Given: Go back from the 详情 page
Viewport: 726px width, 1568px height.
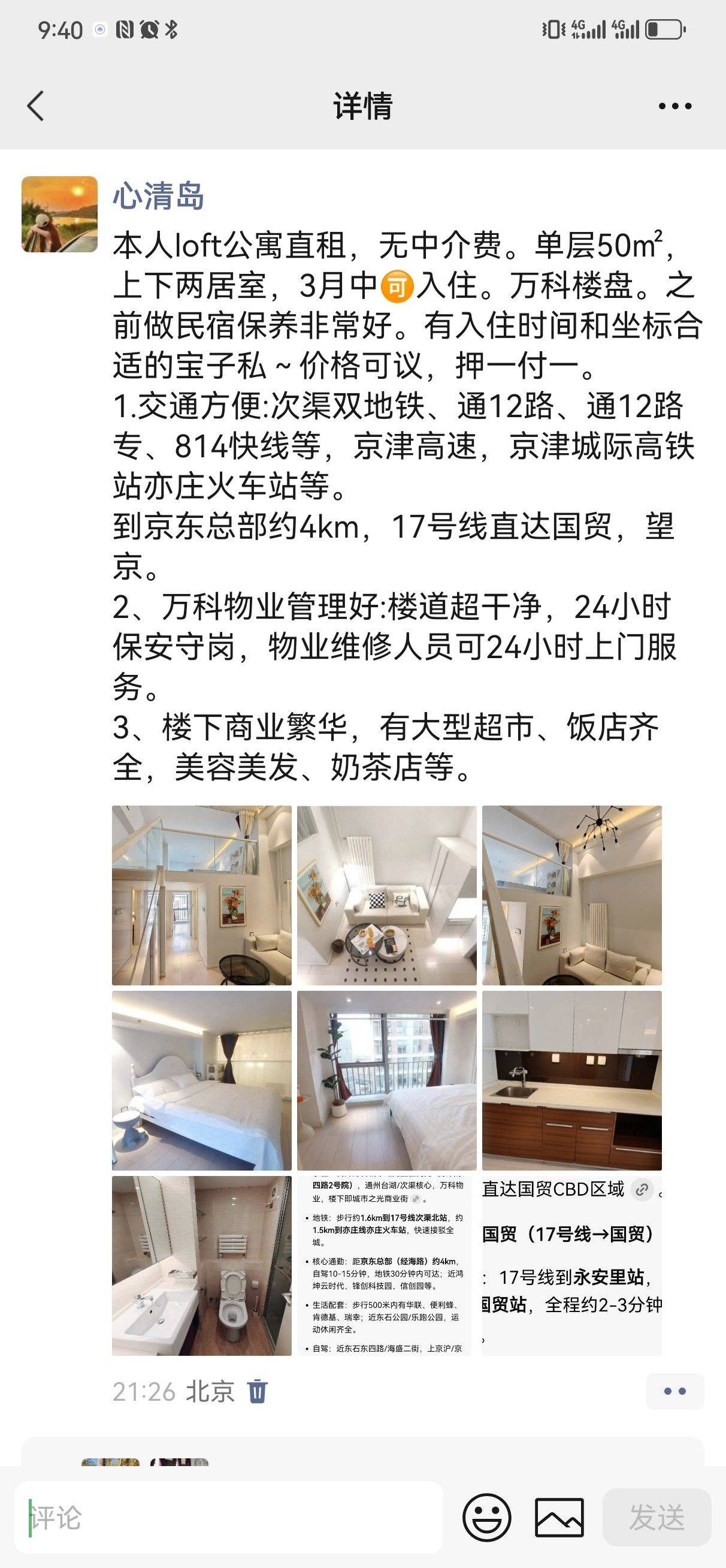Looking at the screenshot, I should click(x=36, y=106).
